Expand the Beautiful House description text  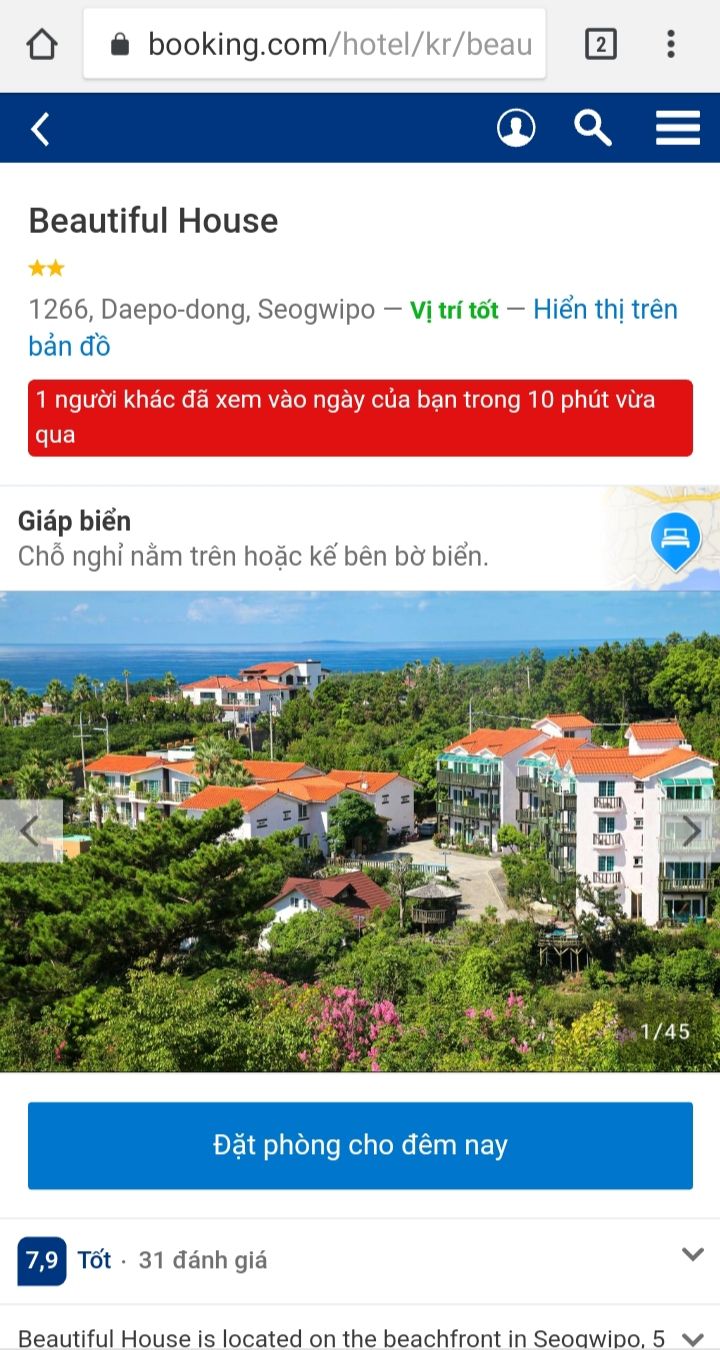692,1339
